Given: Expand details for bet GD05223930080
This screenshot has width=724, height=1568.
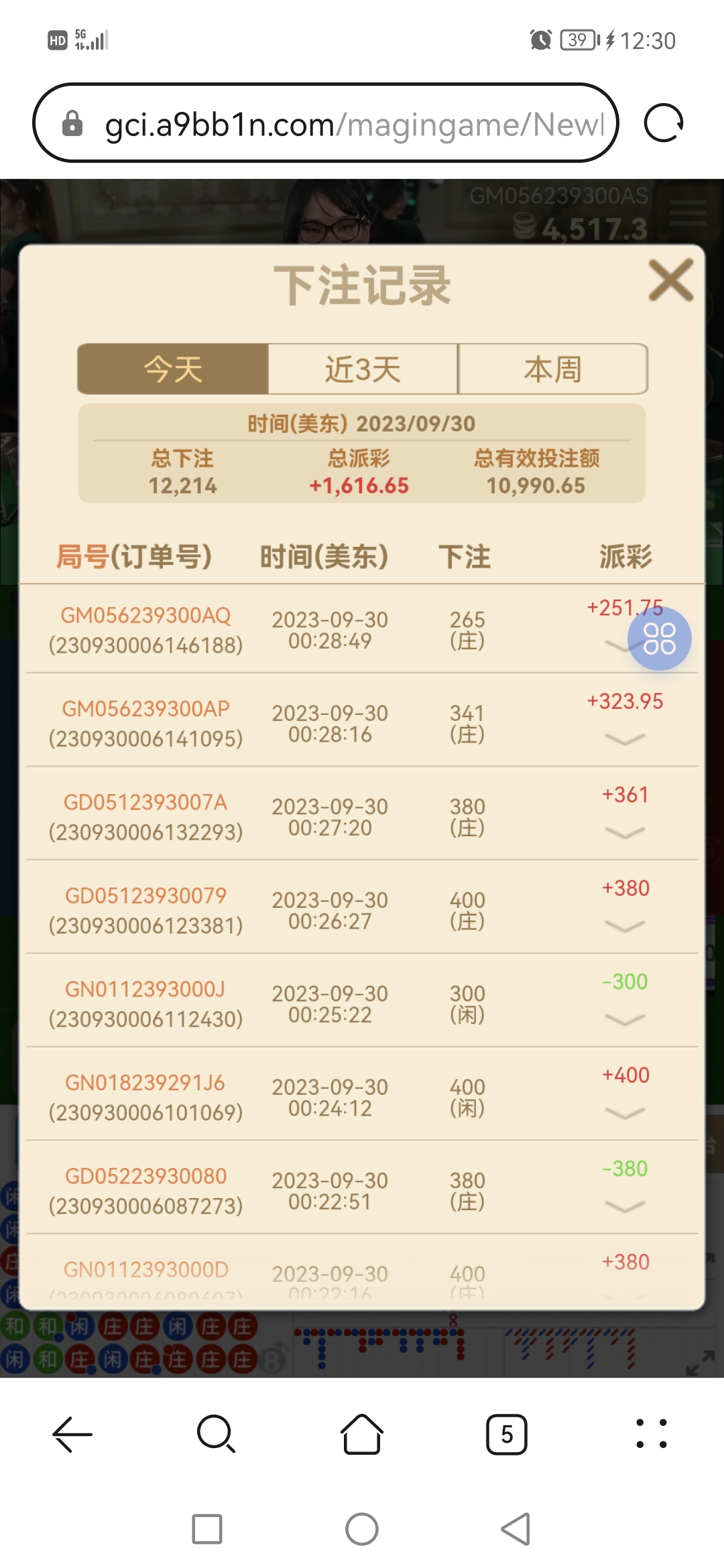Looking at the screenshot, I should pos(624,1206).
